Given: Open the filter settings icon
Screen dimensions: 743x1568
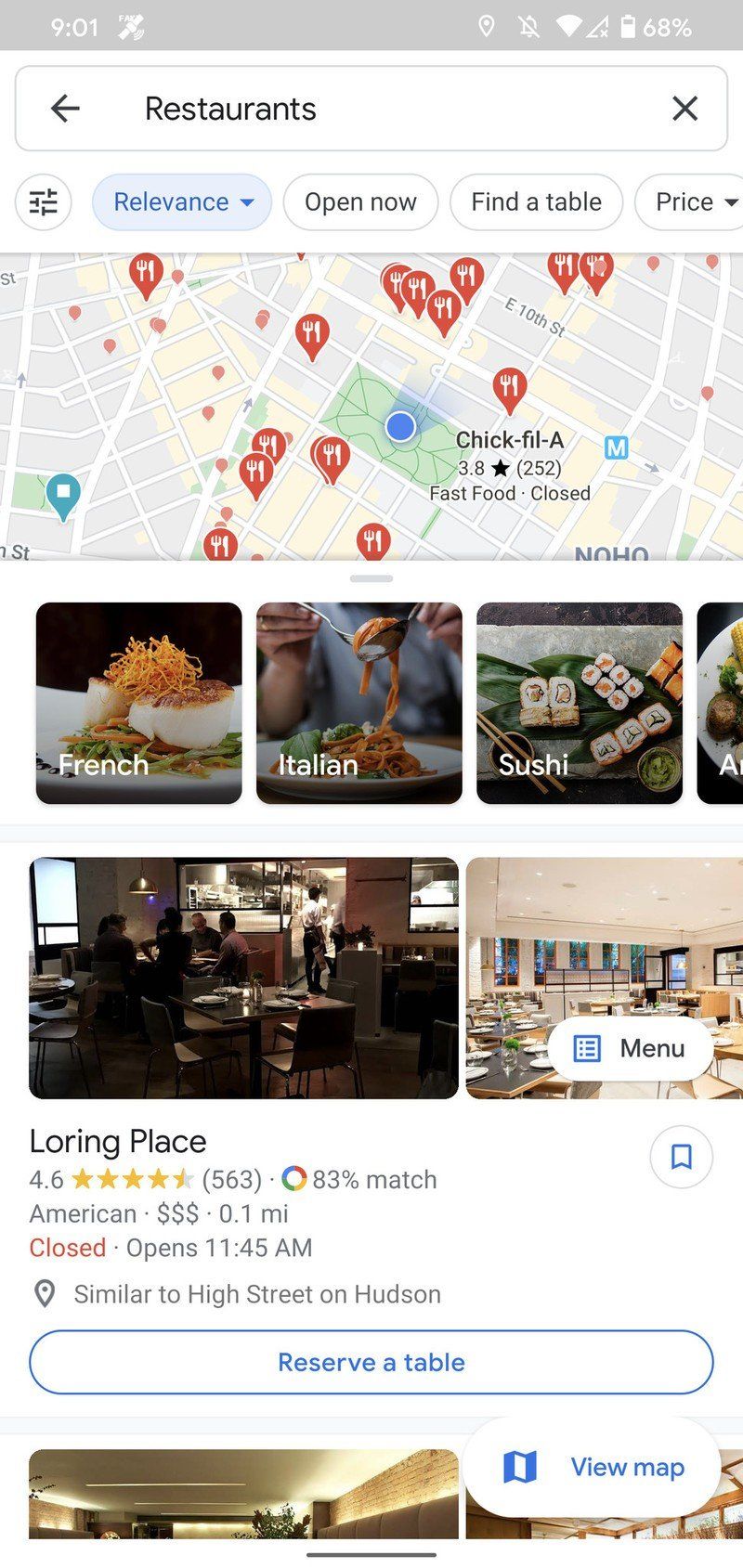Looking at the screenshot, I should coord(44,201).
